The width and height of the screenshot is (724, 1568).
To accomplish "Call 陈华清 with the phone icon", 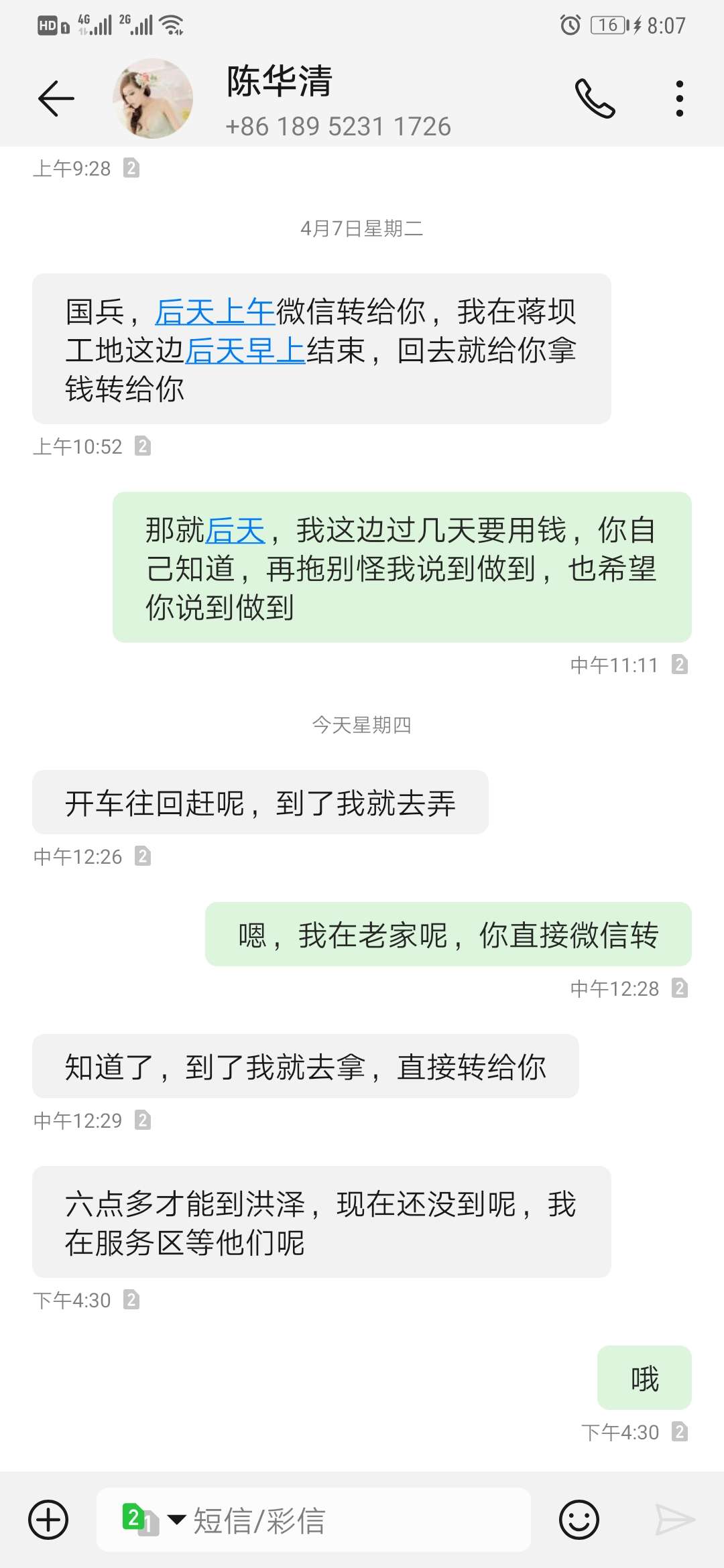I will click(x=595, y=99).
